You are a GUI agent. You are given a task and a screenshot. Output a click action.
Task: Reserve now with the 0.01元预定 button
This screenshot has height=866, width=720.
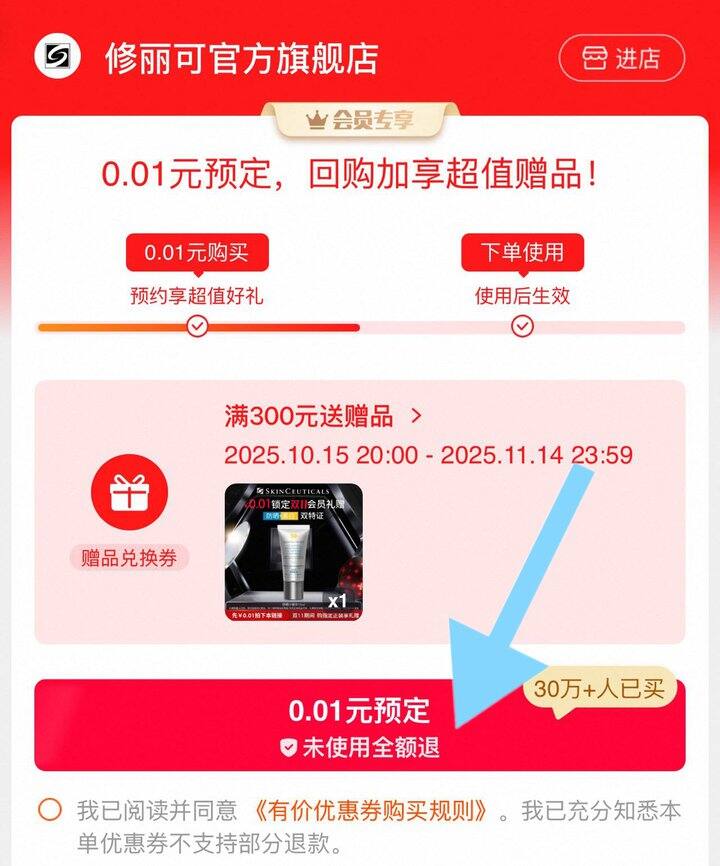(x=359, y=725)
